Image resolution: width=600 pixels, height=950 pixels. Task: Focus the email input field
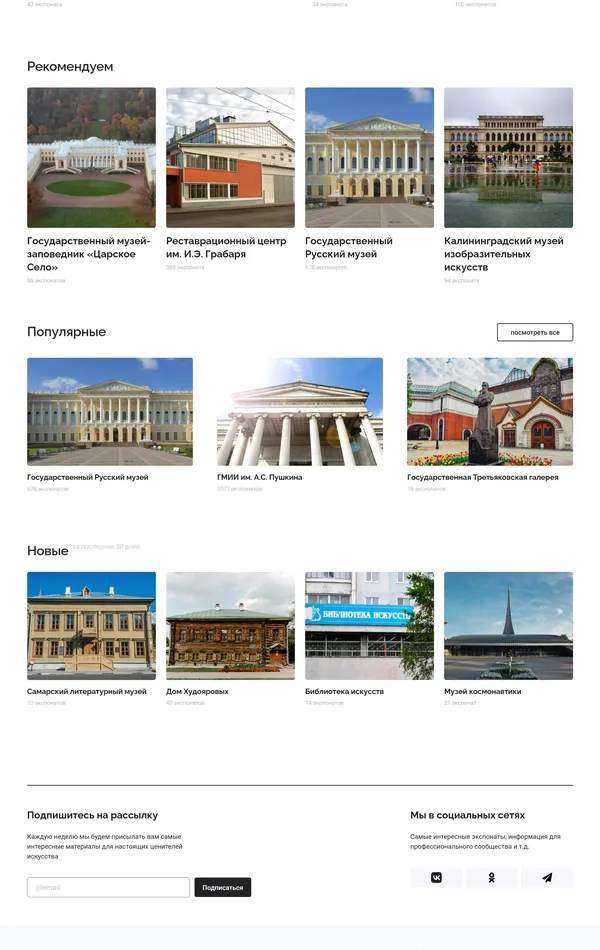click(108, 887)
